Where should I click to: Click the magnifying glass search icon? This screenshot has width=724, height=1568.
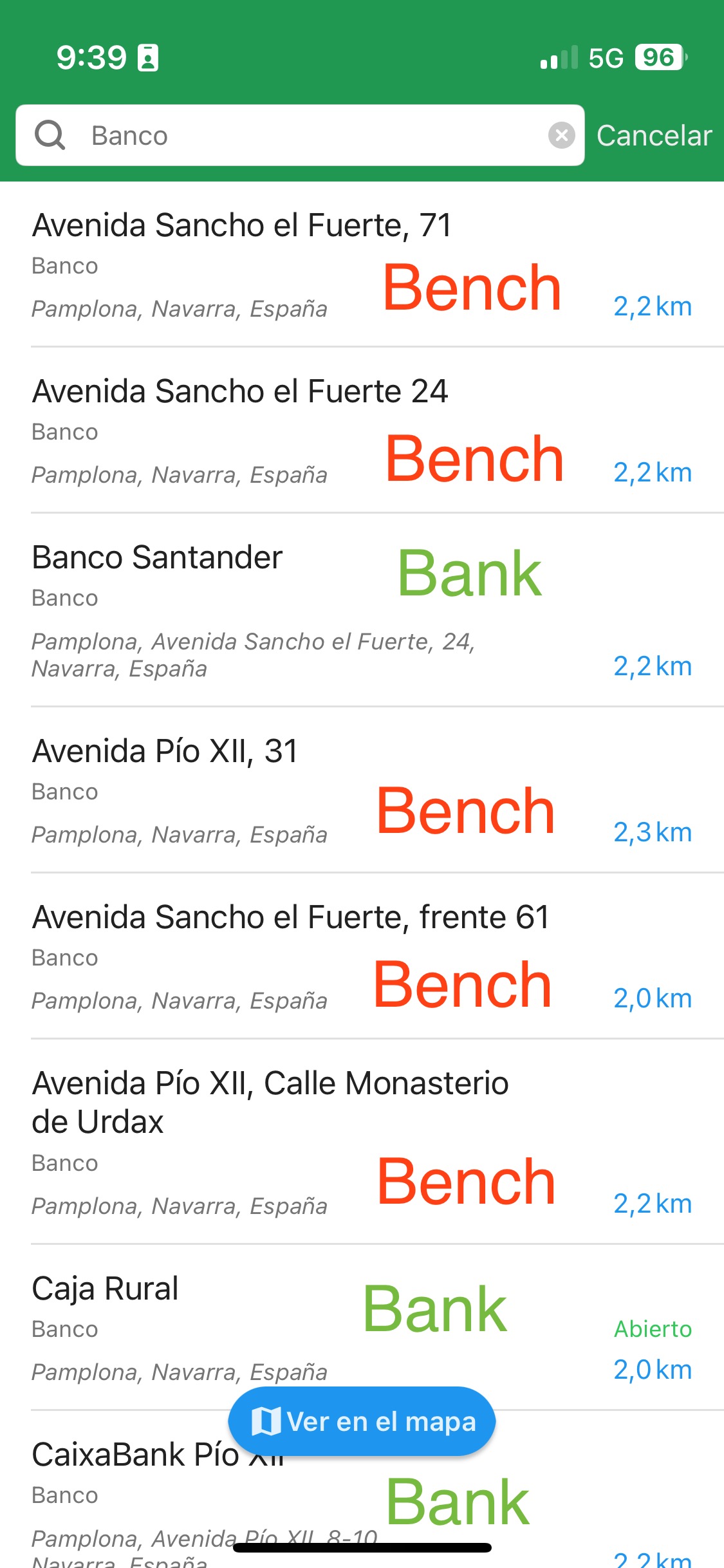coord(50,135)
